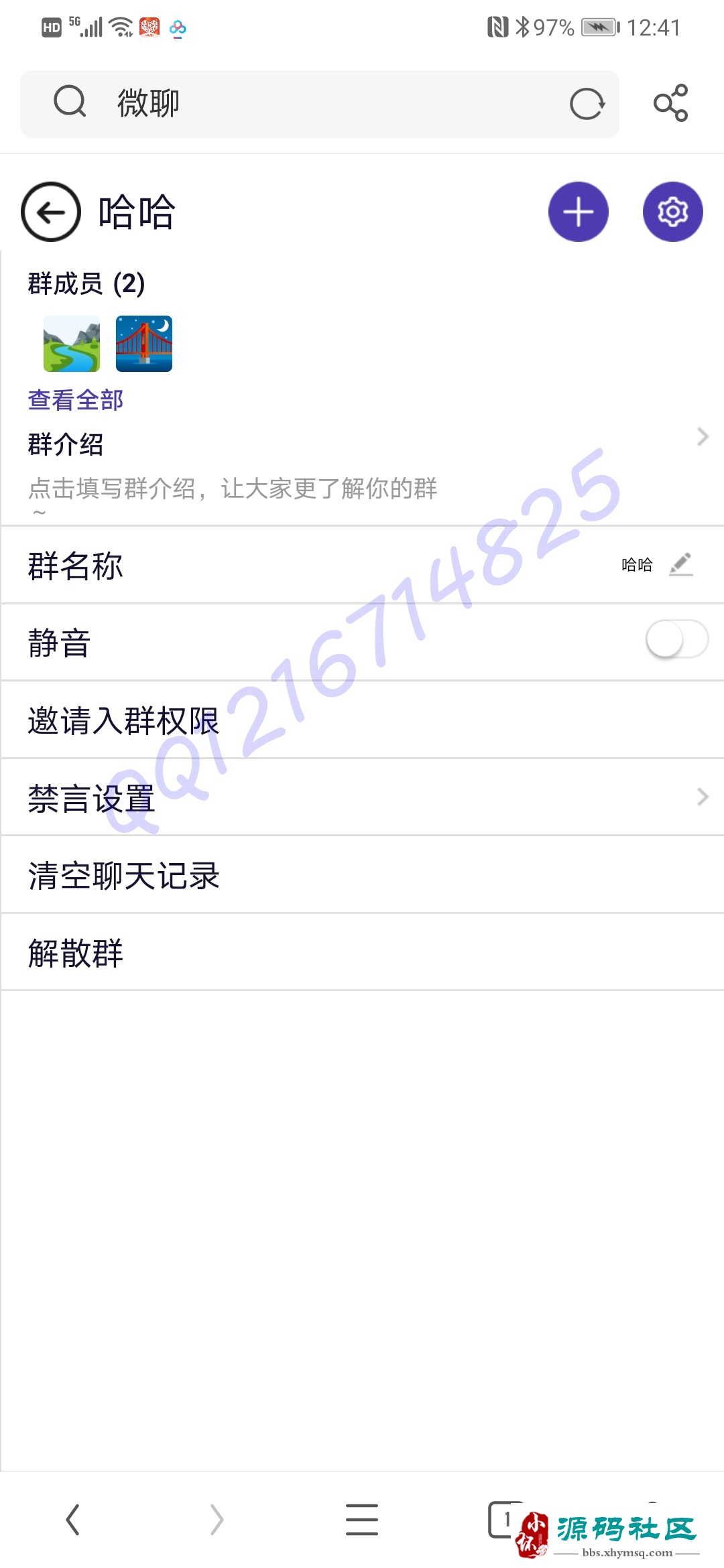Tap 解散群 to disband the group

(x=362, y=952)
